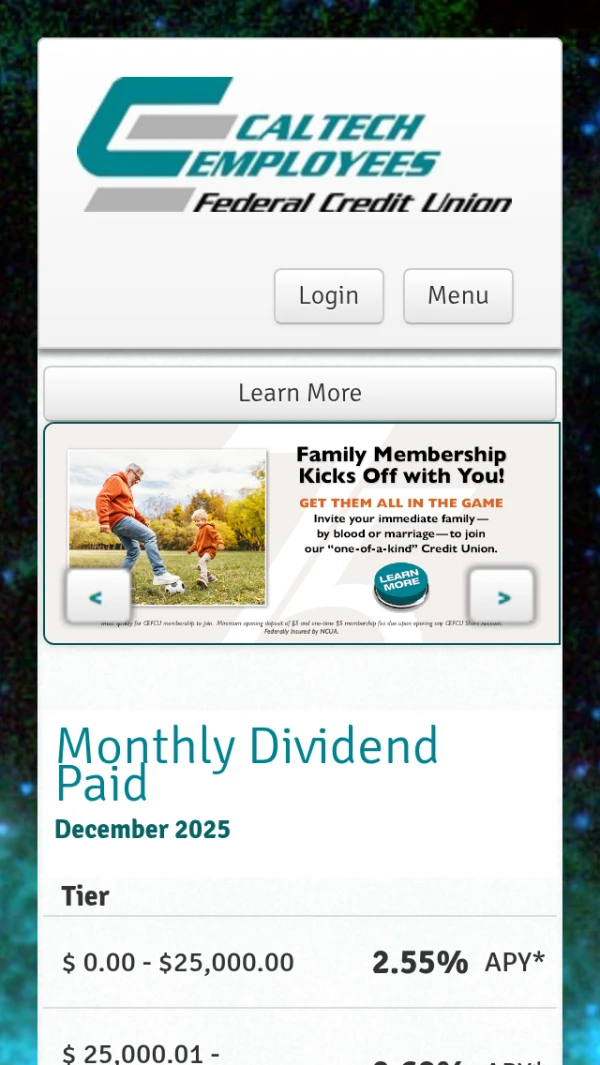
Task: Tap the Login button
Action: click(x=329, y=296)
